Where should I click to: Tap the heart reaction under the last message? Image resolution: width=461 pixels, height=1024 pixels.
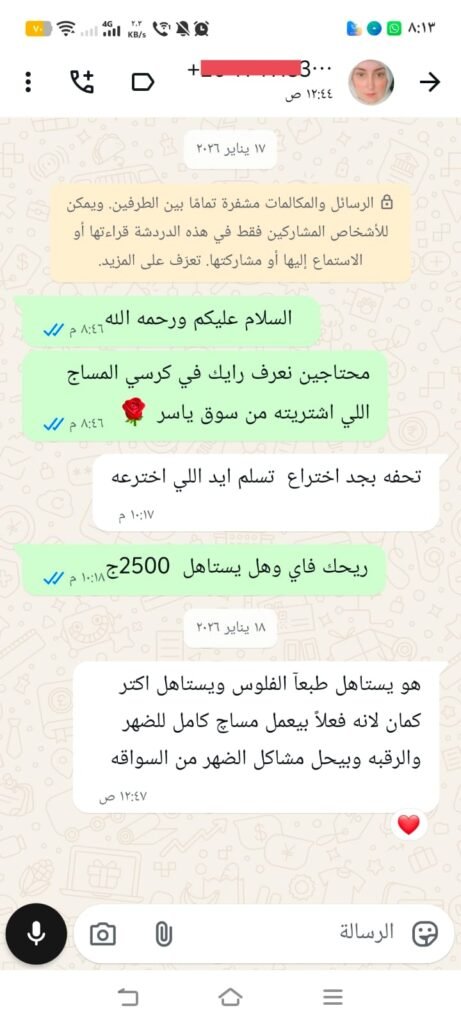pyautogui.click(x=409, y=825)
